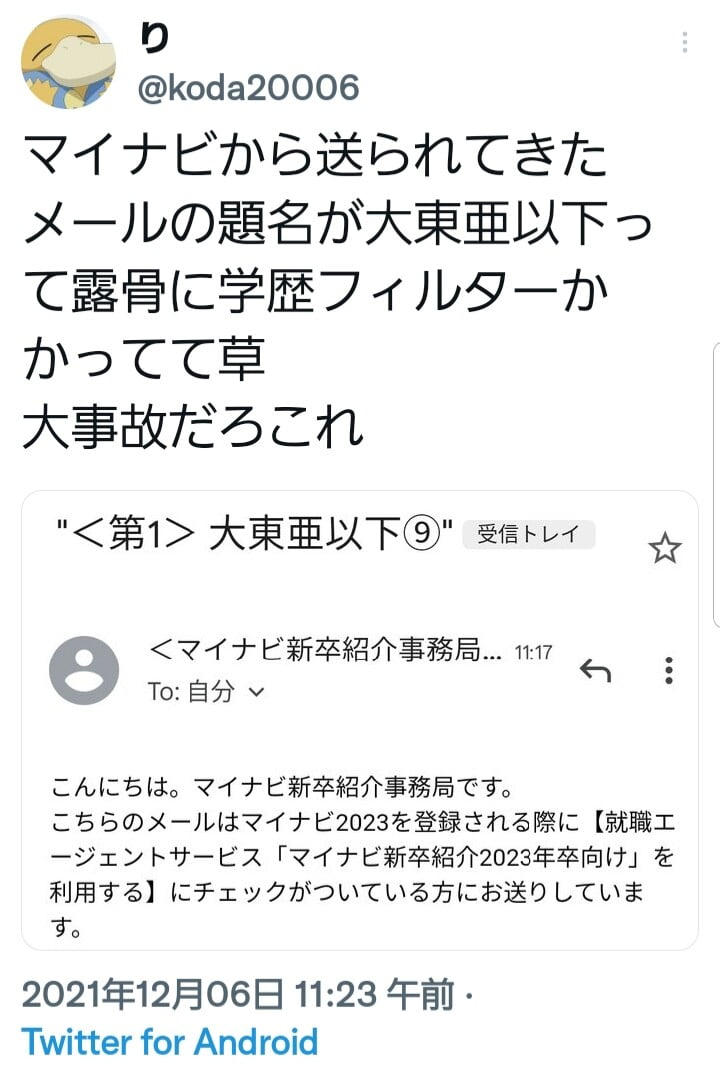This screenshot has height=1083, width=720.
Task: Open the @koda20006 profile handle
Action: point(247,88)
